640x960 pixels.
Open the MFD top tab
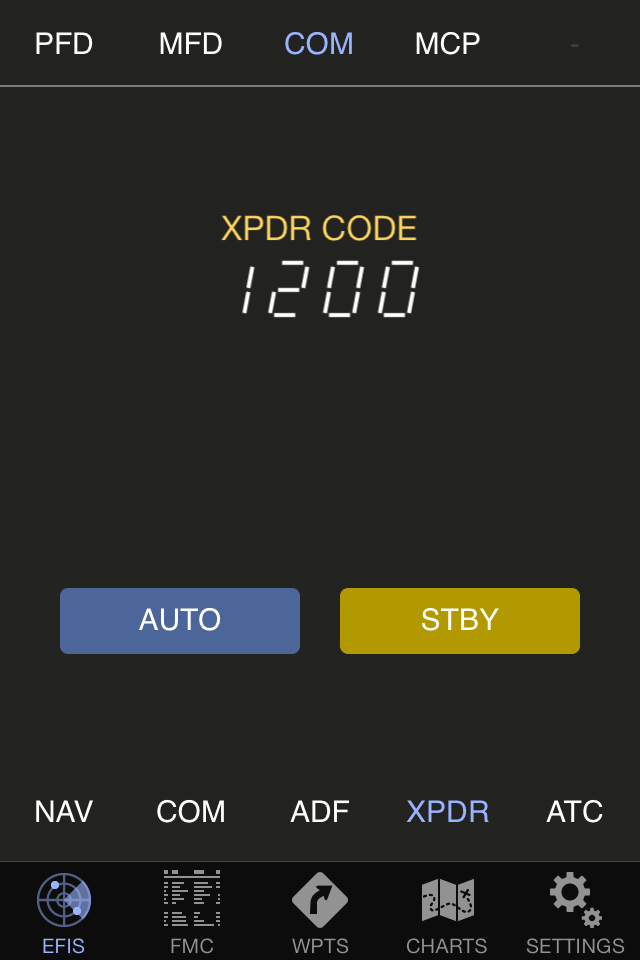[191, 44]
